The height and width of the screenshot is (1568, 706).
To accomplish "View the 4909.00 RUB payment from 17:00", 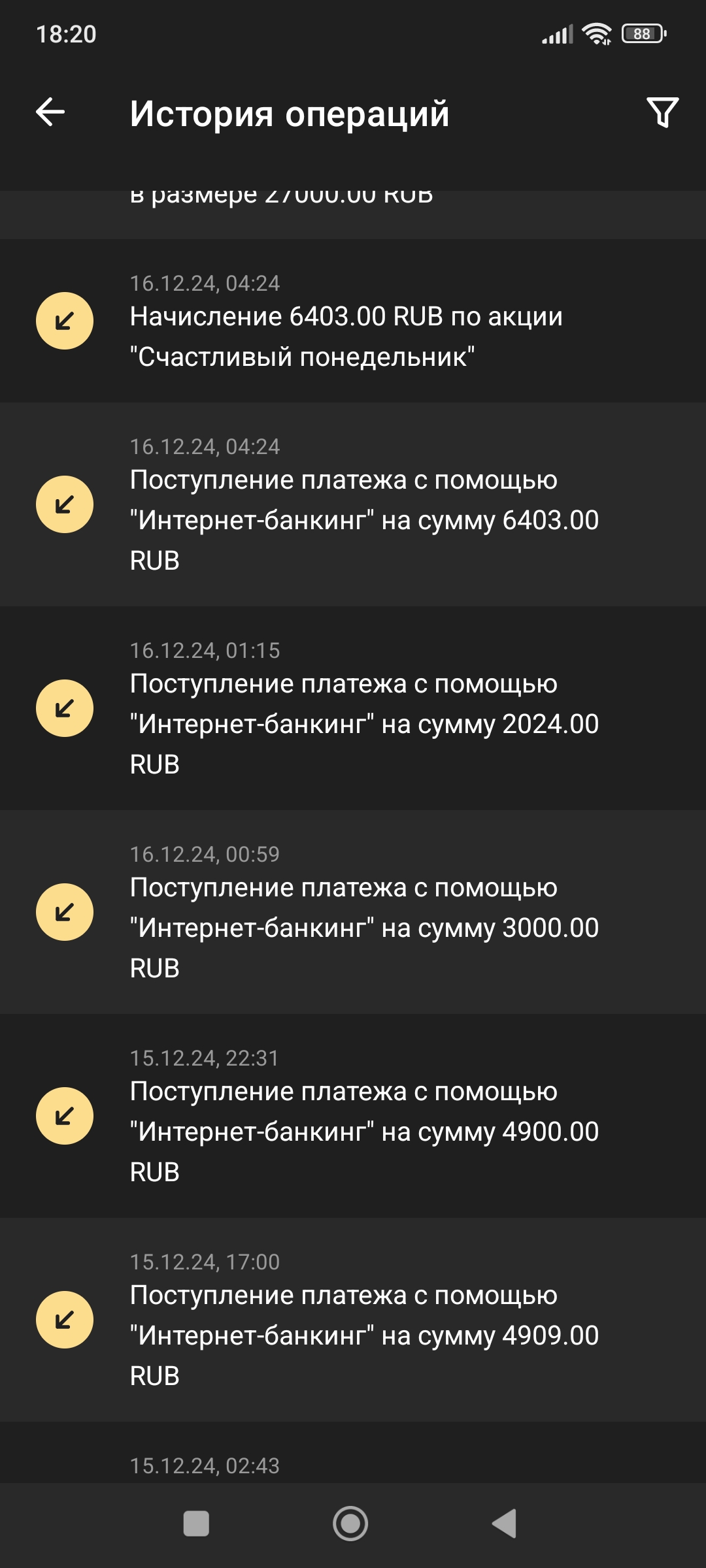I will tap(353, 1320).
